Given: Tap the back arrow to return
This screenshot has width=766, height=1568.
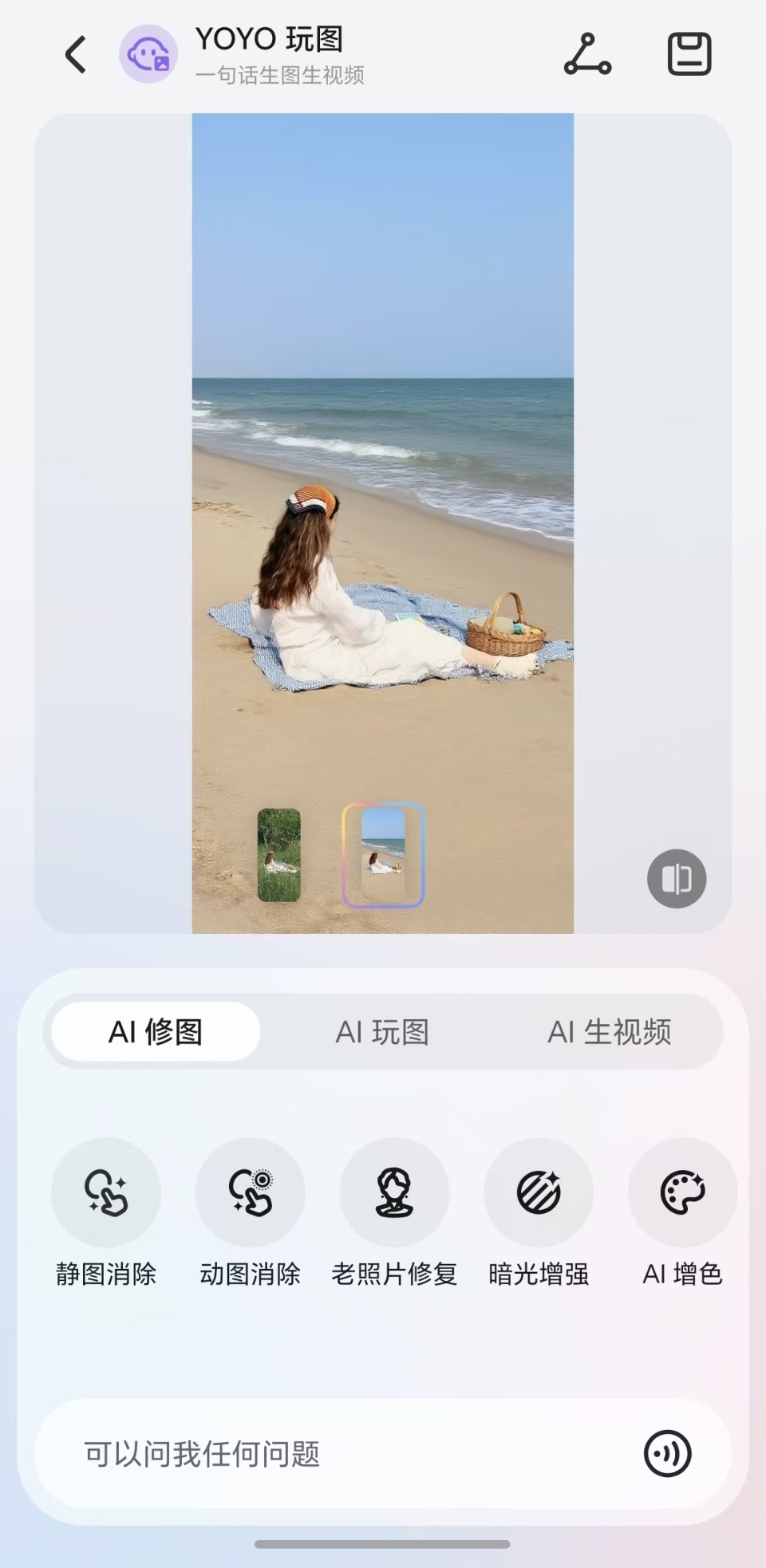Looking at the screenshot, I should pyautogui.click(x=76, y=53).
